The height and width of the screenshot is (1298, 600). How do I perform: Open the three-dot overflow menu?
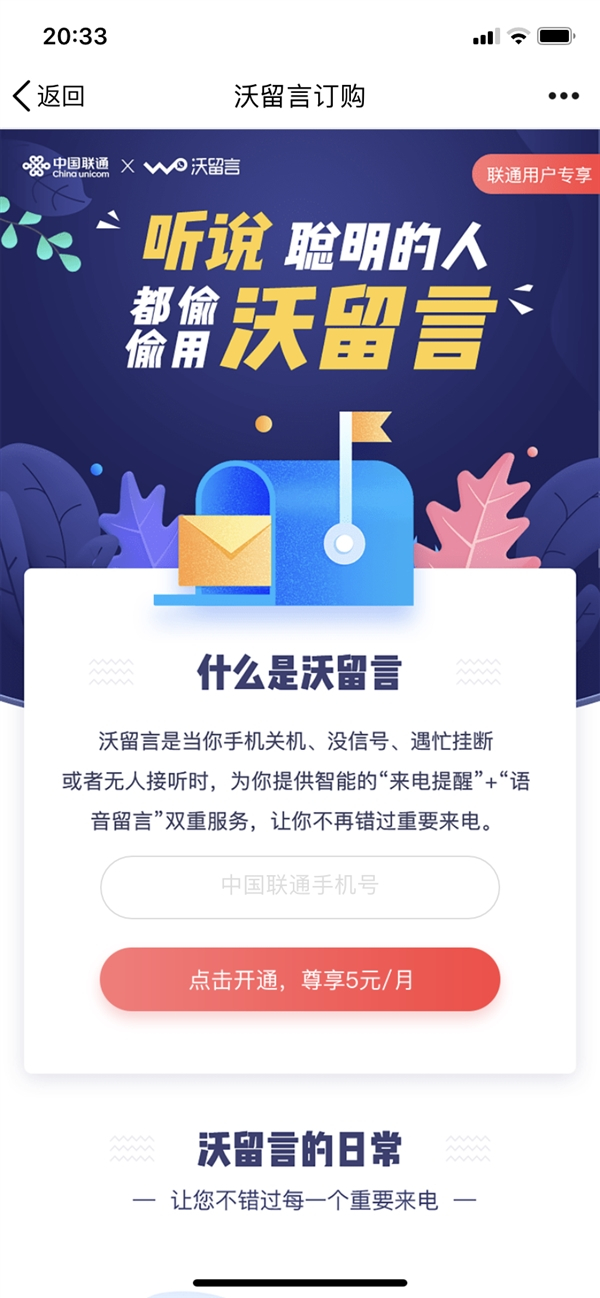pyautogui.click(x=564, y=96)
